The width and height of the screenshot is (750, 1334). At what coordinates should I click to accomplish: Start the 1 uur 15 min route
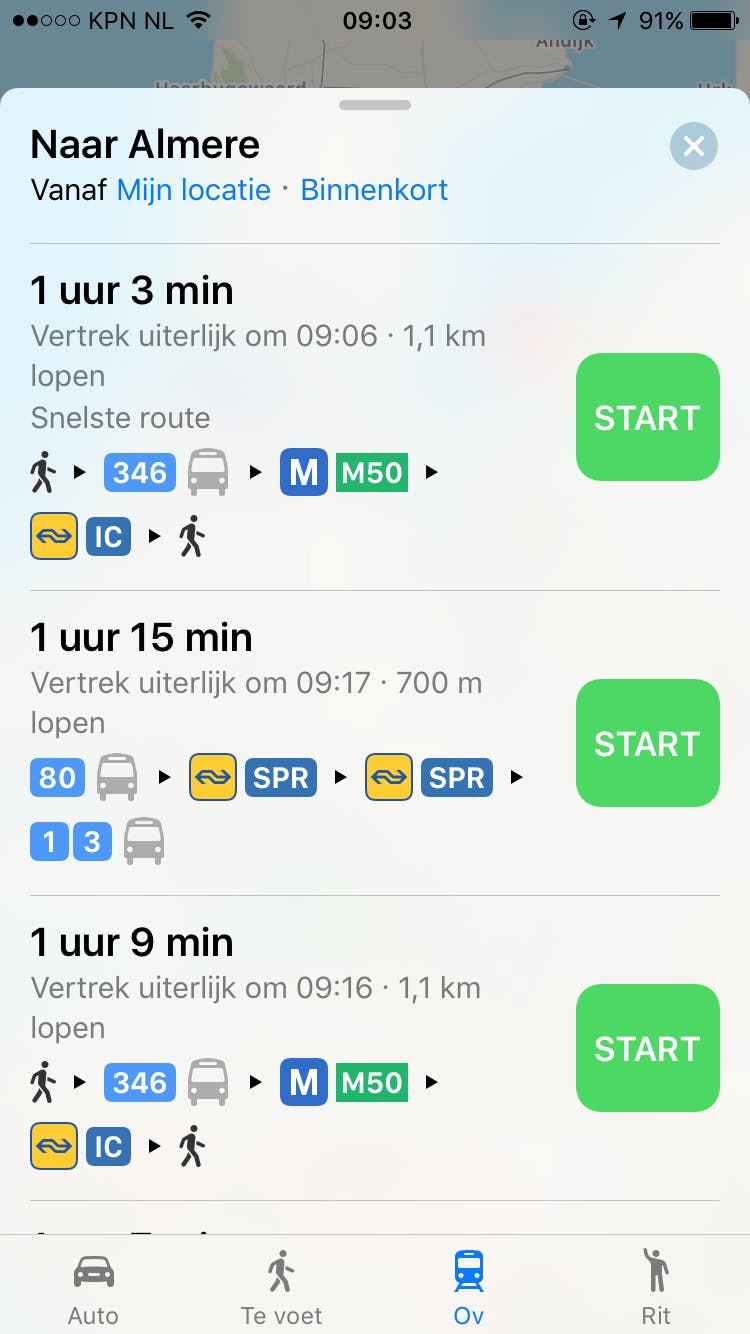coord(647,743)
